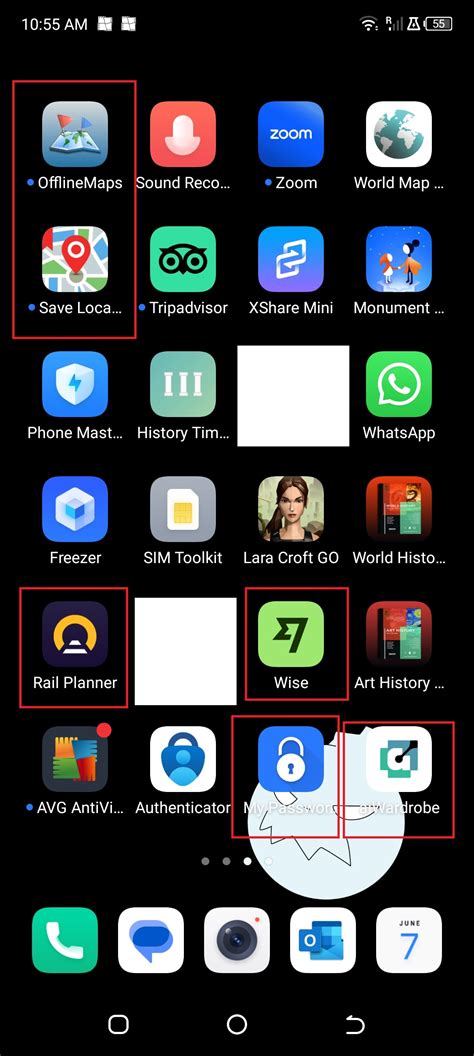Open Zoom

(x=291, y=134)
